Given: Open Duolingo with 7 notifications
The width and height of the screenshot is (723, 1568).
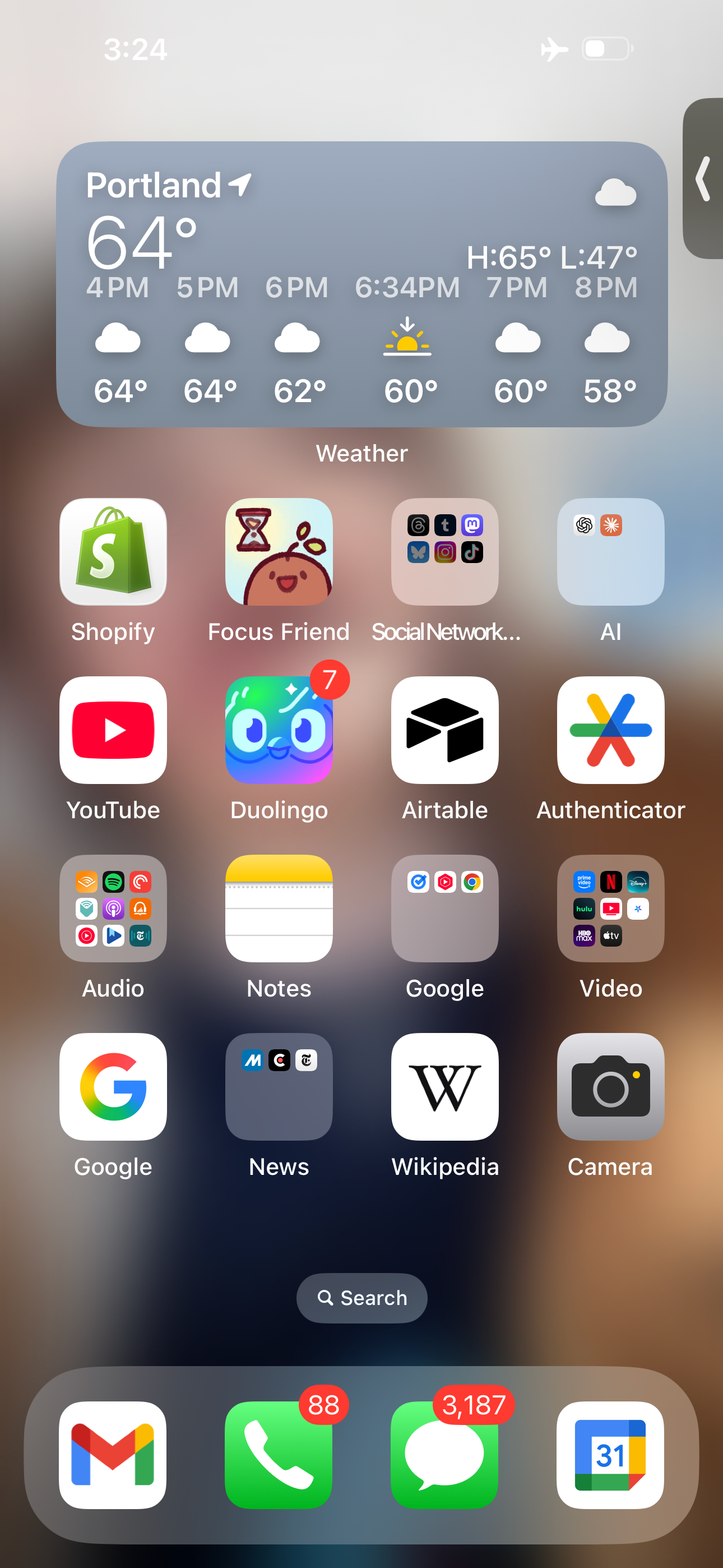Looking at the screenshot, I should tap(279, 730).
